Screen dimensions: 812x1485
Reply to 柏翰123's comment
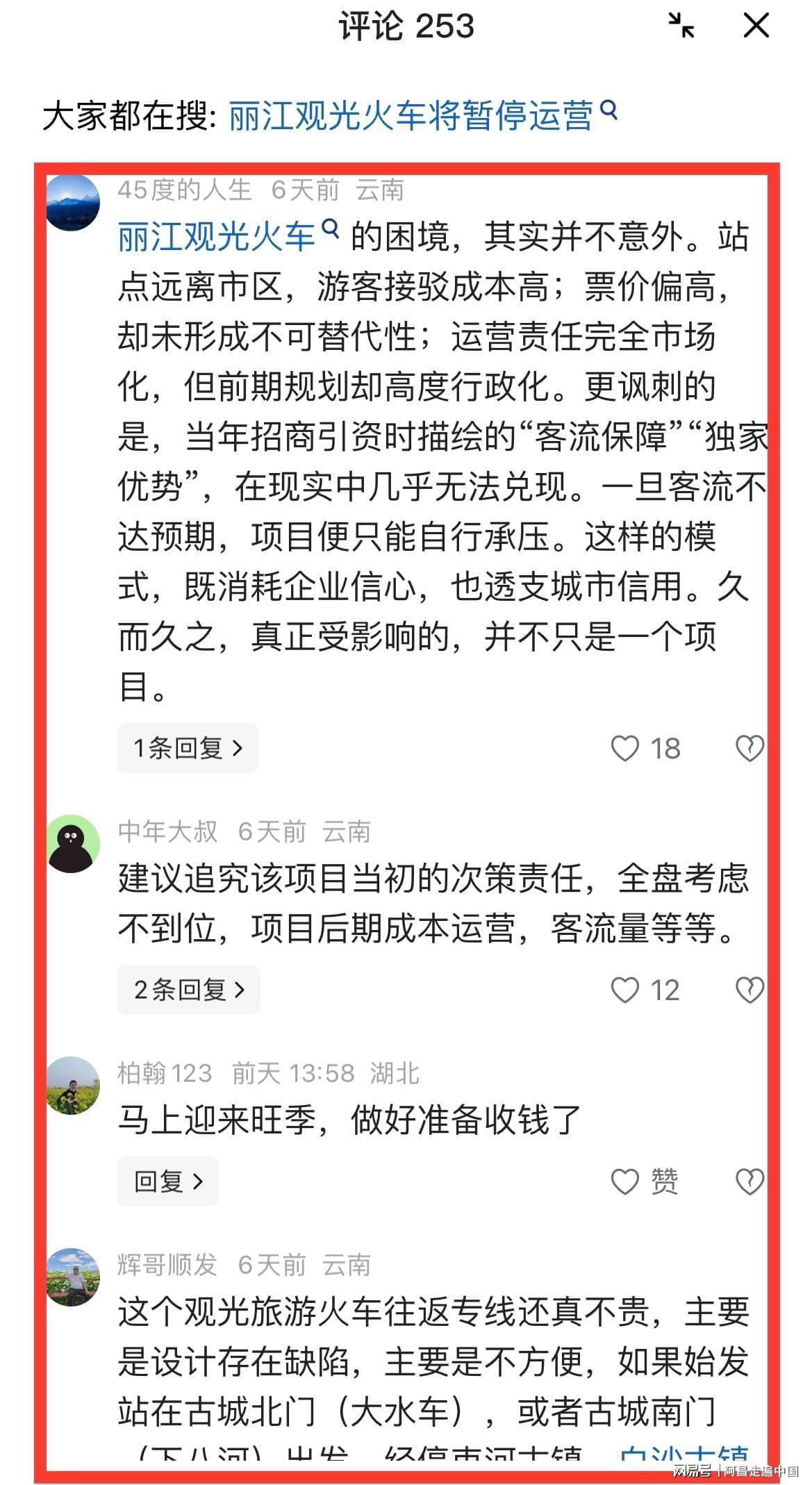(167, 1181)
